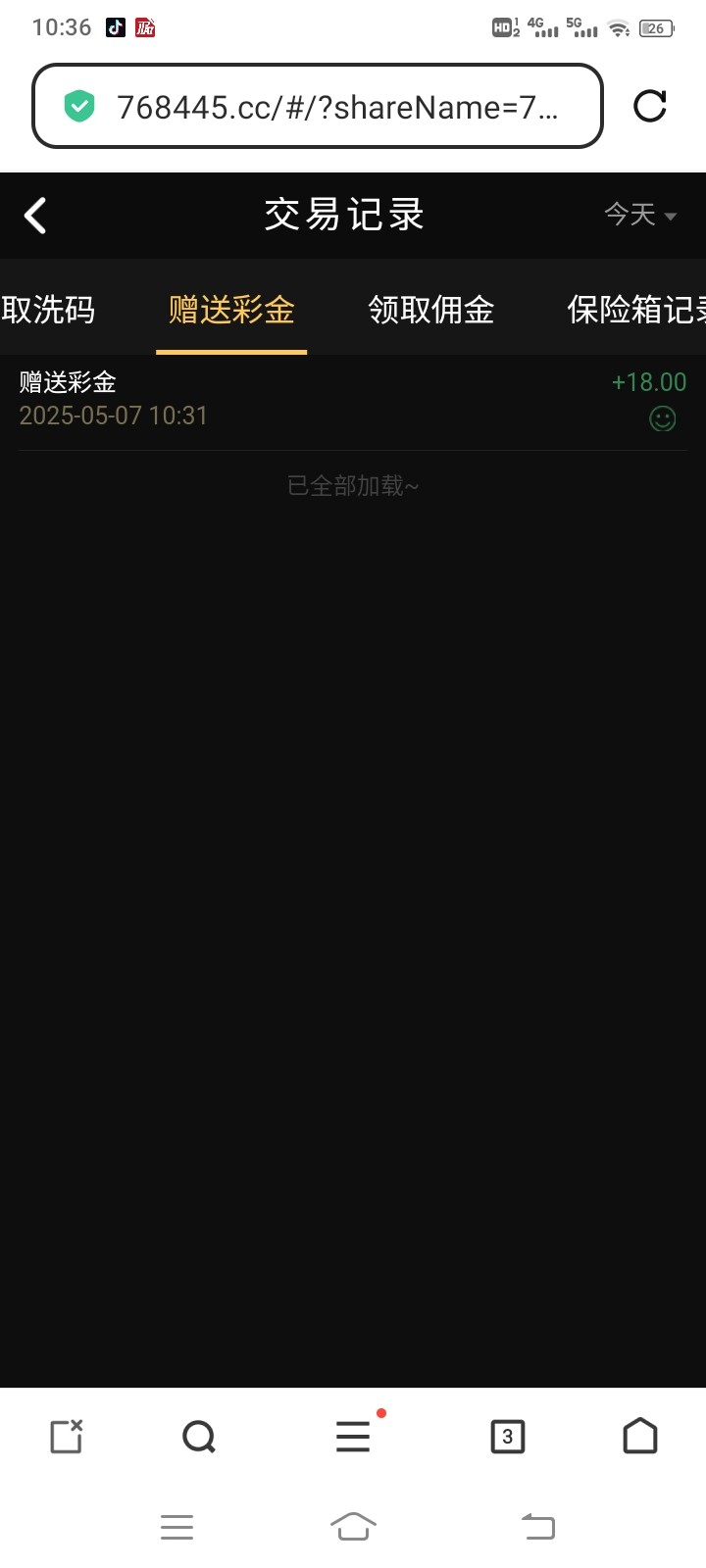Screen dimensions: 706x1568
Task: Reload the current web page
Action: tap(649, 106)
